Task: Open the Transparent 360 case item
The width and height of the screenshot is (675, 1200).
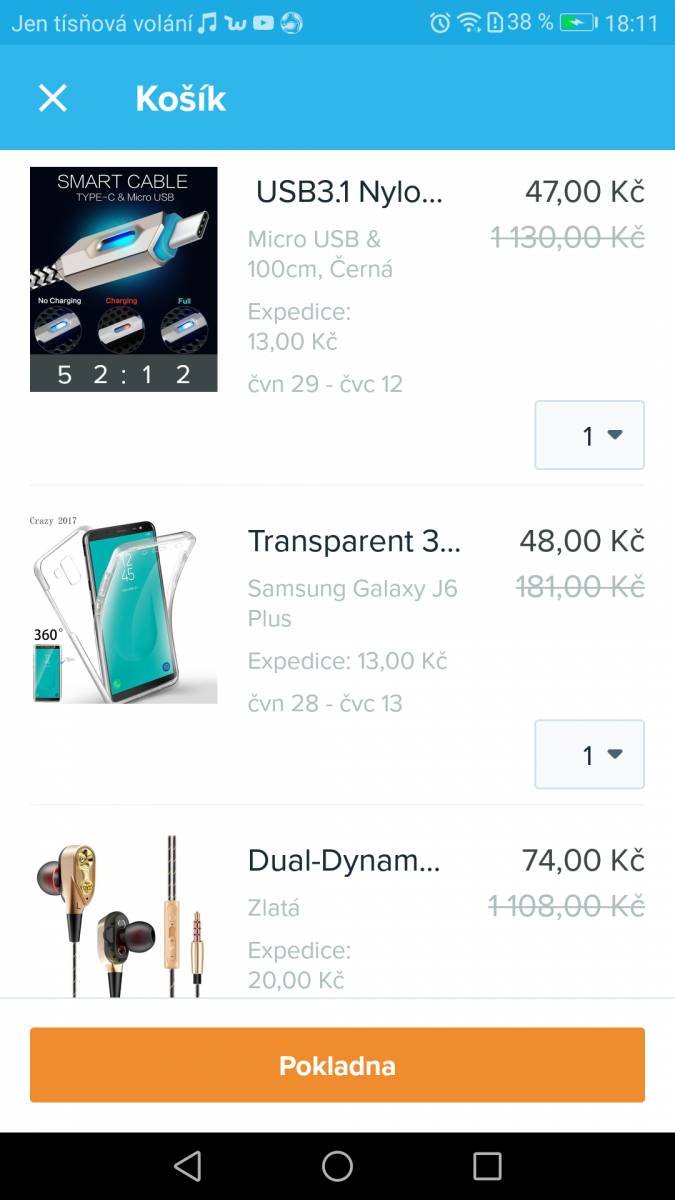Action: pos(354,541)
